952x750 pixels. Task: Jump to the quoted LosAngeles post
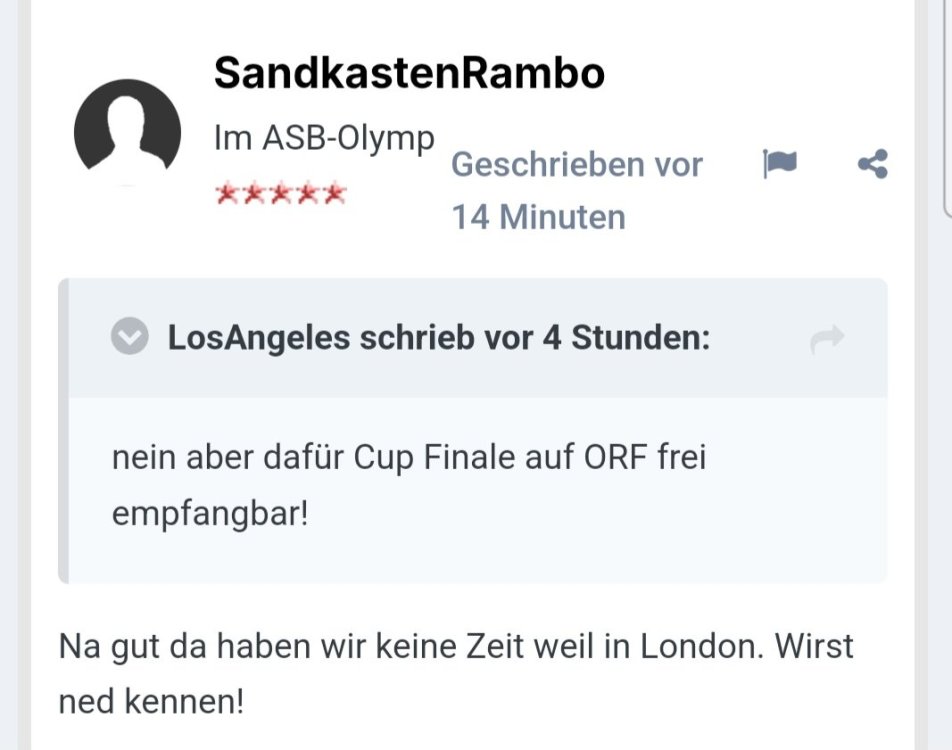pos(827,339)
